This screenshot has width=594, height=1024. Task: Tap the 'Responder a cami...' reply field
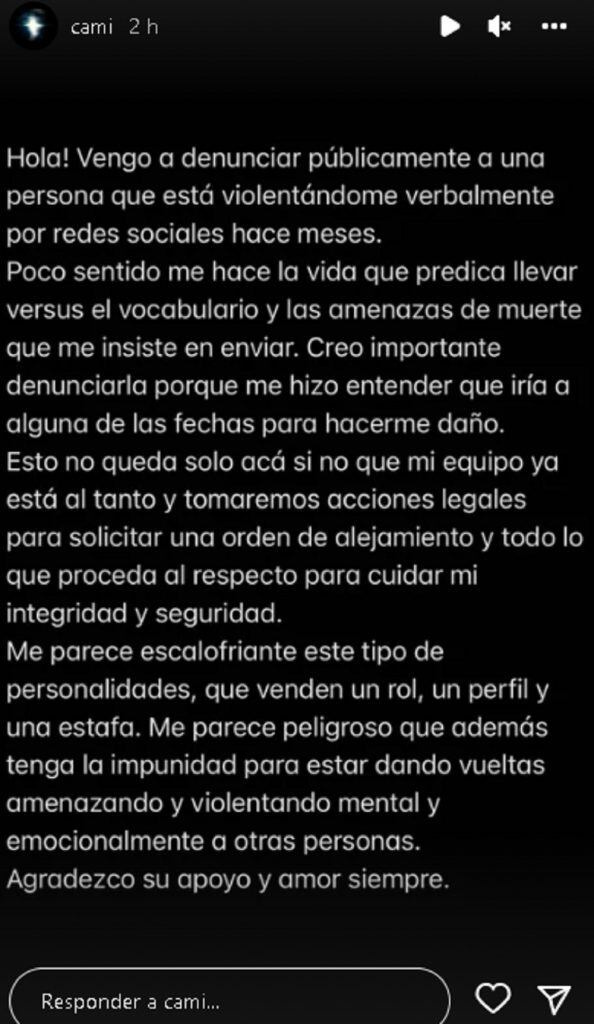pos(230,1000)
